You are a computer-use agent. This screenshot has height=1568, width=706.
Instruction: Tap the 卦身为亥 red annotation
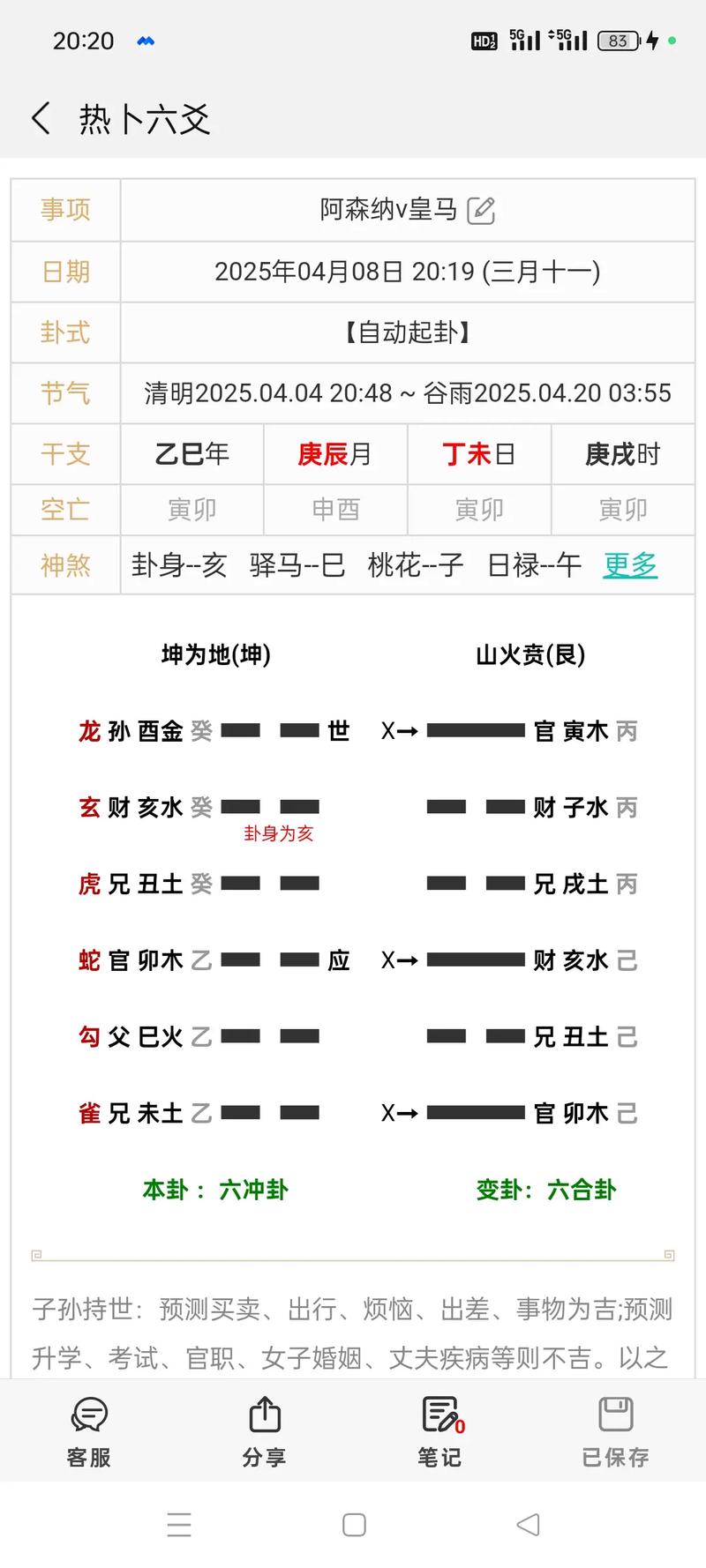click(x=277, y=833)
